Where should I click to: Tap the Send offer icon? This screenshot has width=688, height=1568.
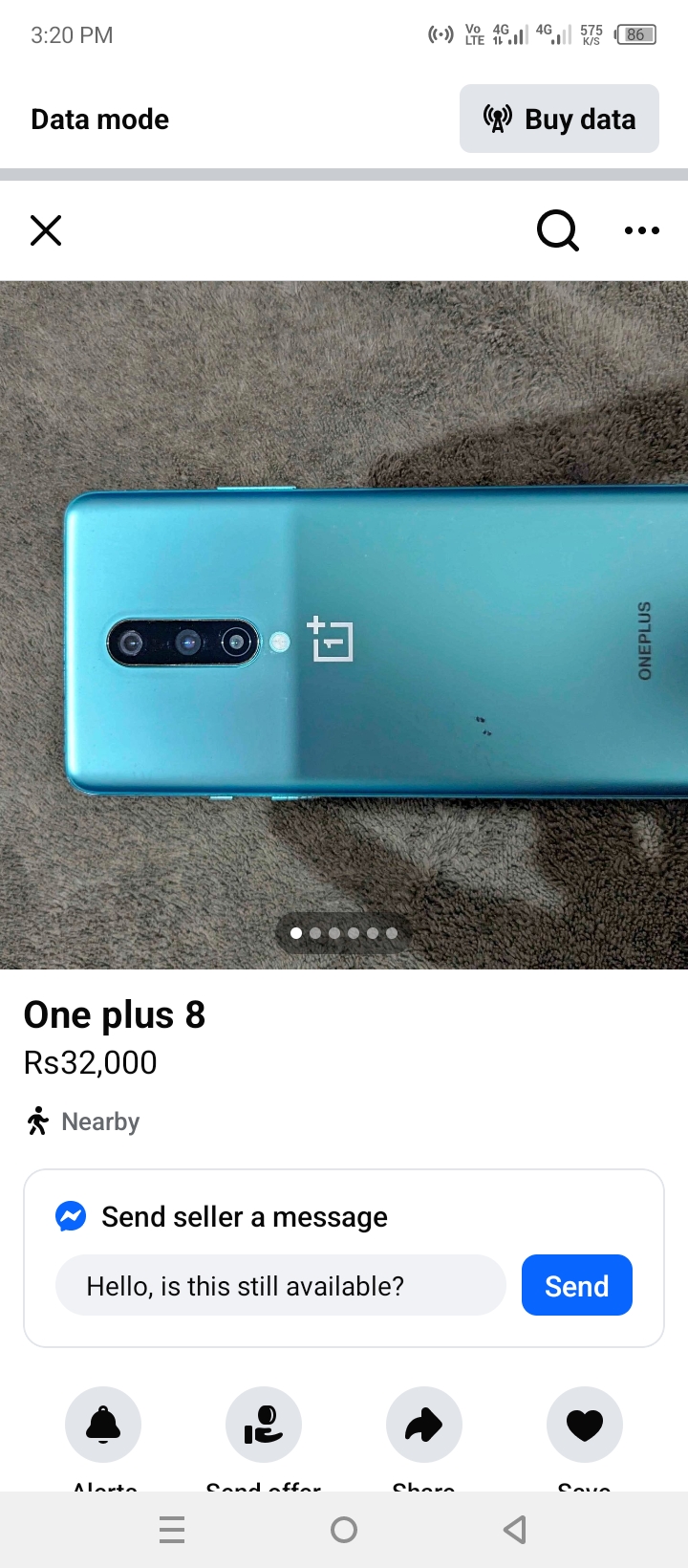point(264,1425)
